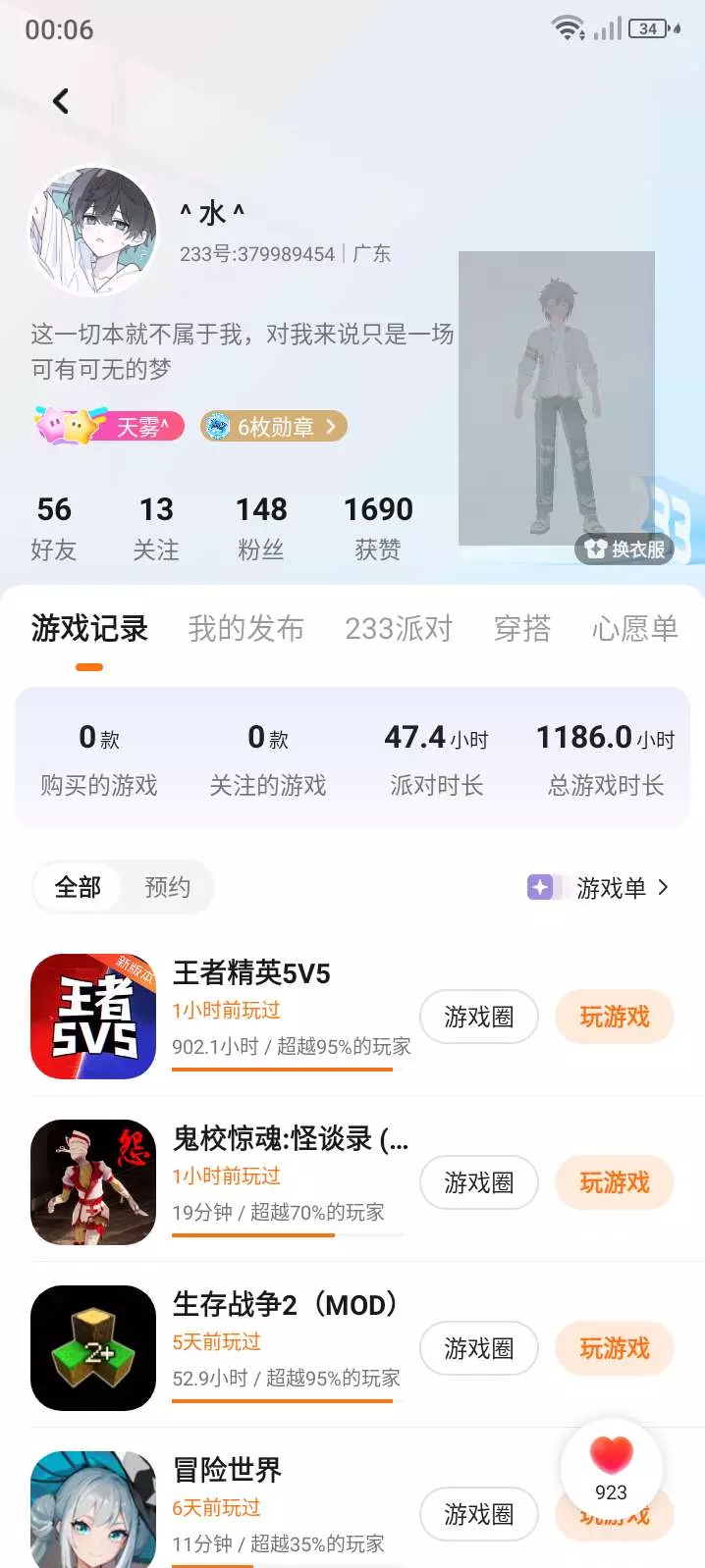Open 游戏圈 for 冒险世界
The image size is (705, 1568).
point(479,1514)
